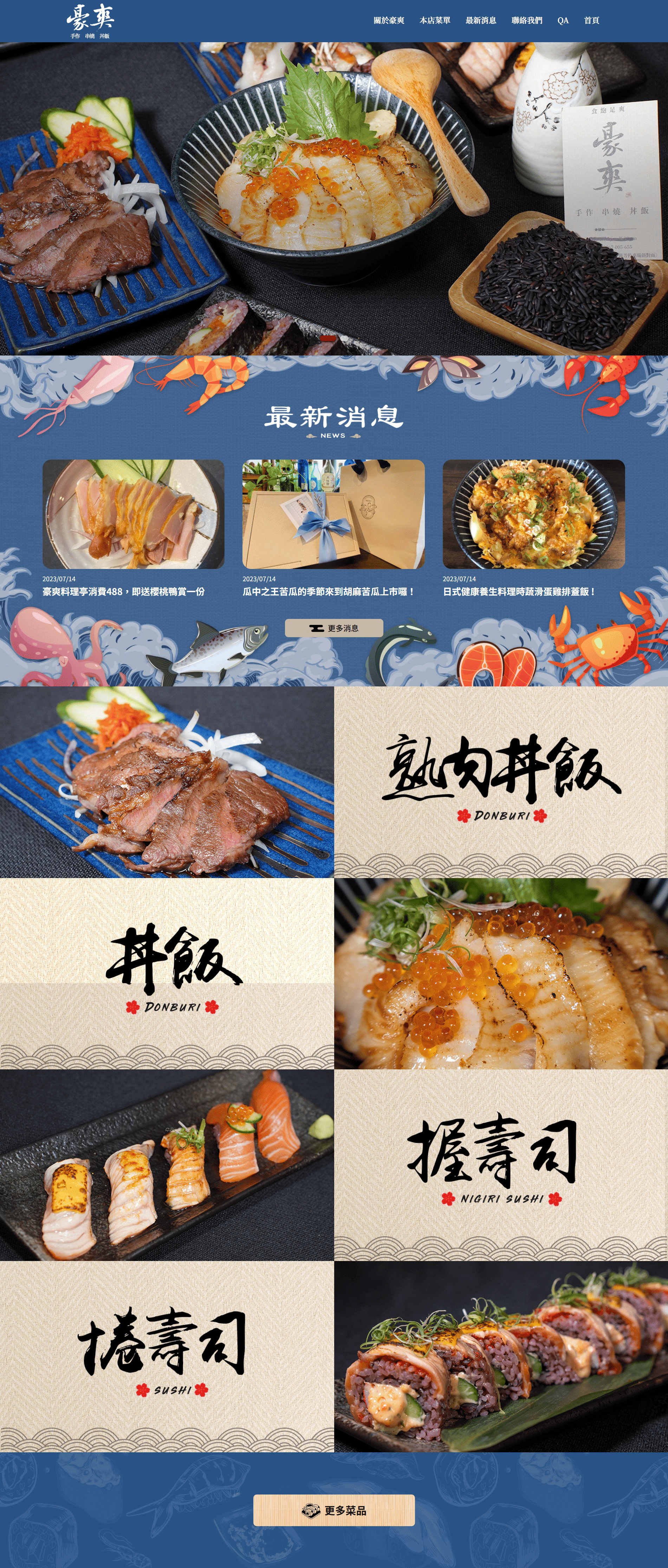Go to 最新消息 in top navigation
Screen dimensions: 668x1568
[x=481, y=20]
